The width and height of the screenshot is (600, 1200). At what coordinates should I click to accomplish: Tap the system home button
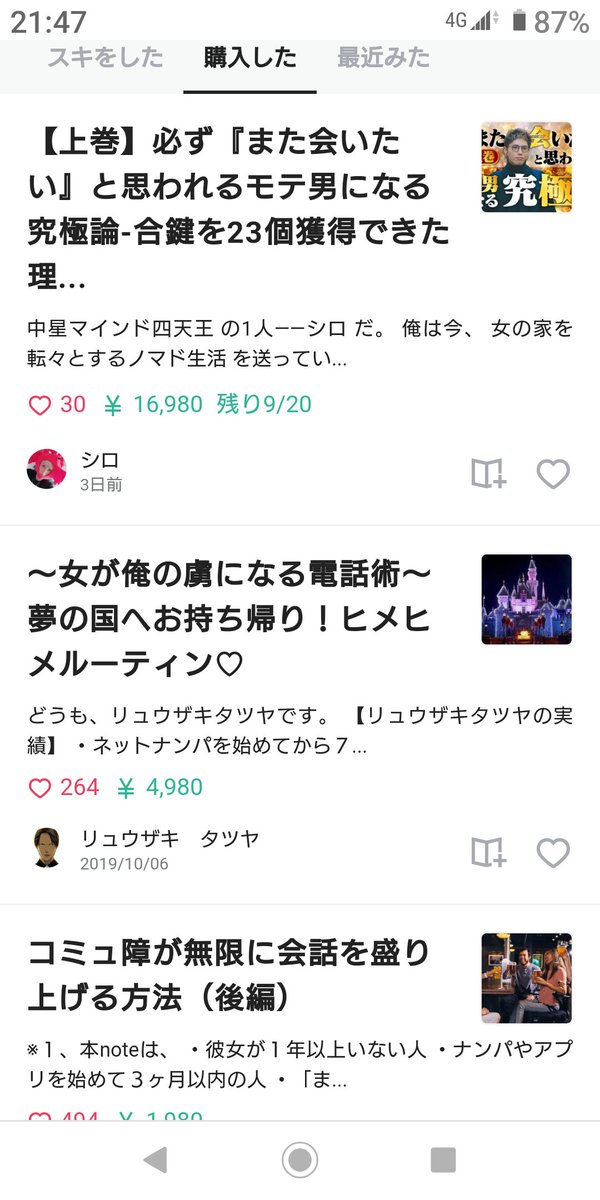tap(299, 1160)
